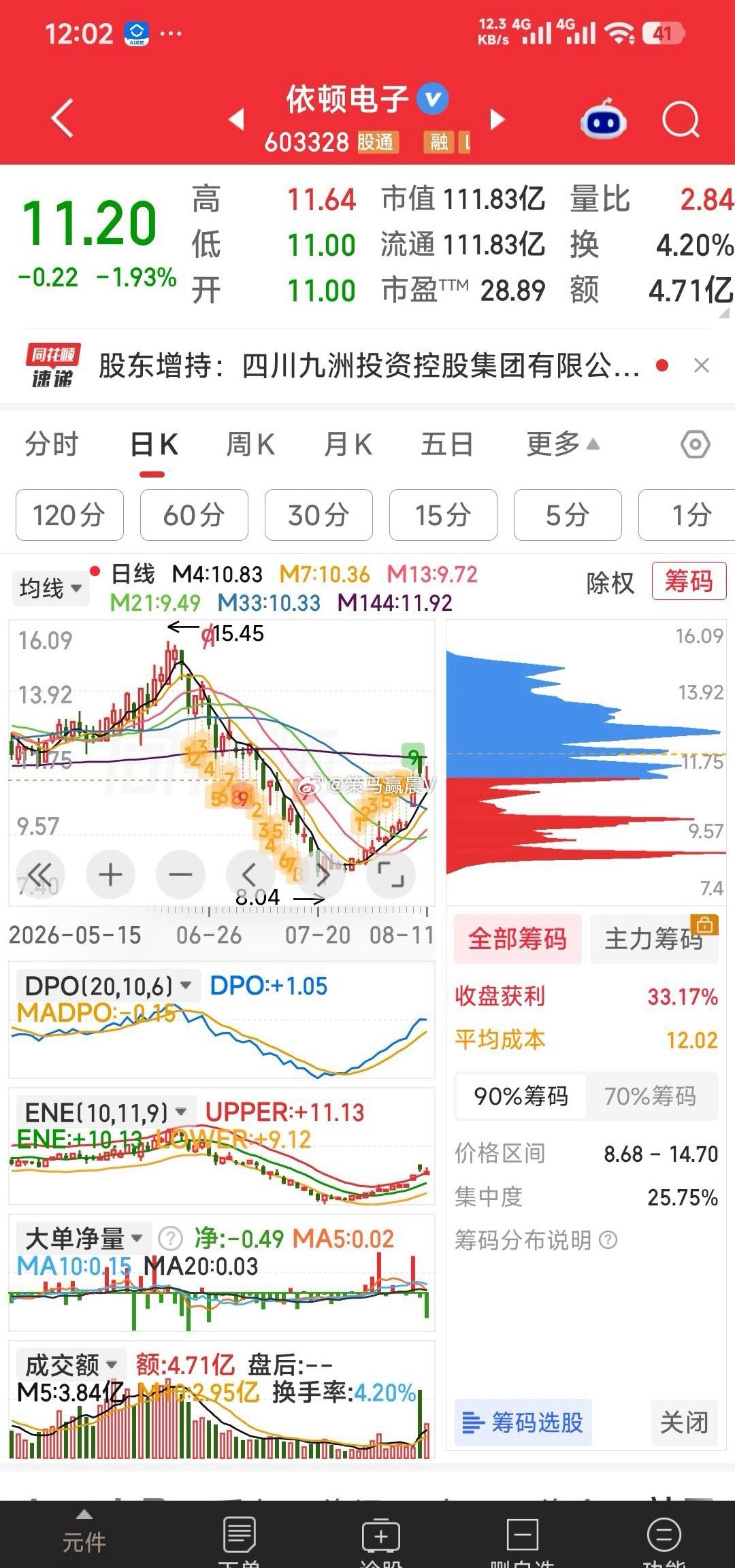Choose the 60分 interval chip
Screen dimensions: 735x1568
pos(194,515)
